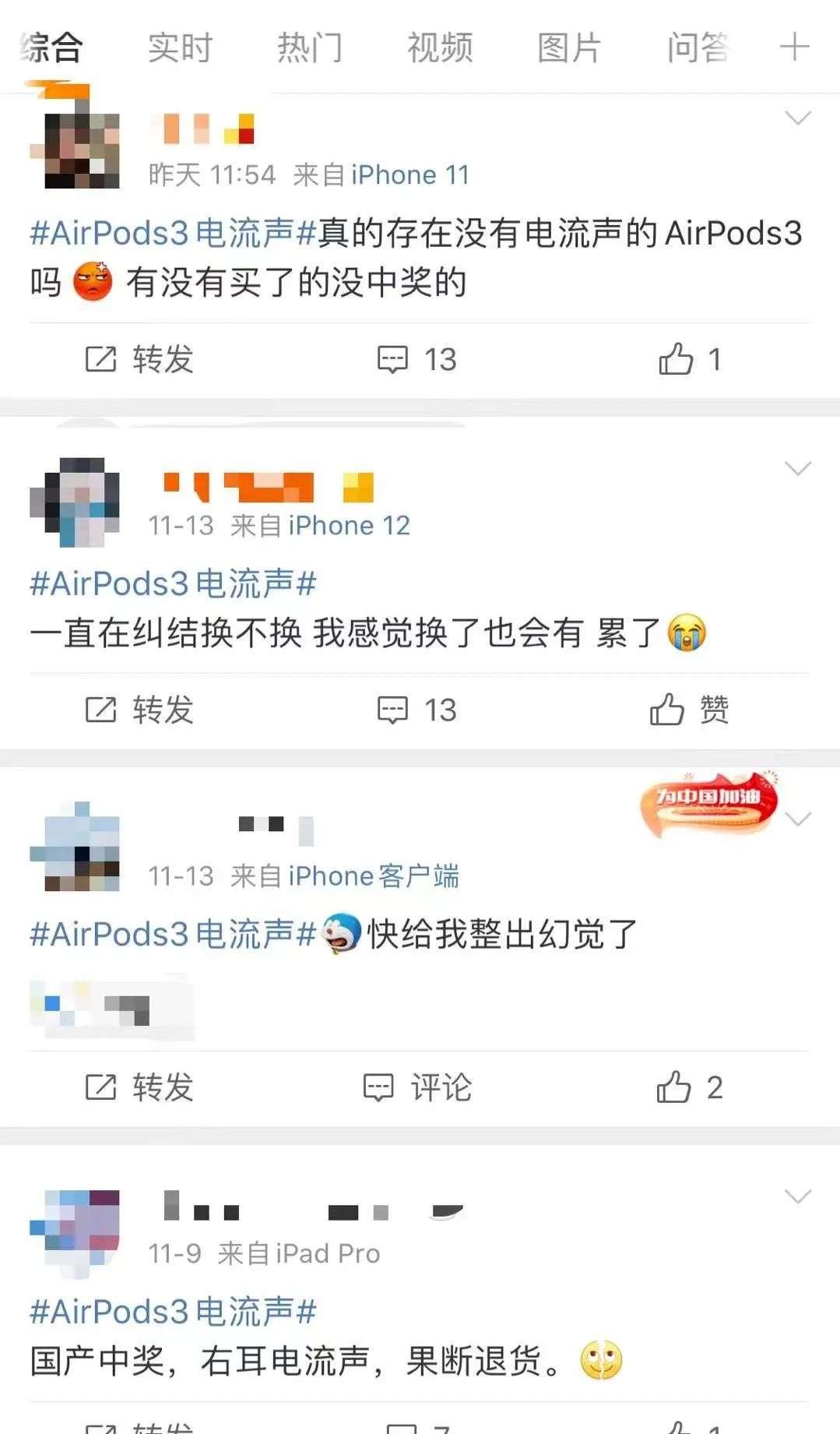Image resolution: width=840 pixels, height=1434 pixels.
Task: Go to the 问答 tab
Action: coord(698,48)
